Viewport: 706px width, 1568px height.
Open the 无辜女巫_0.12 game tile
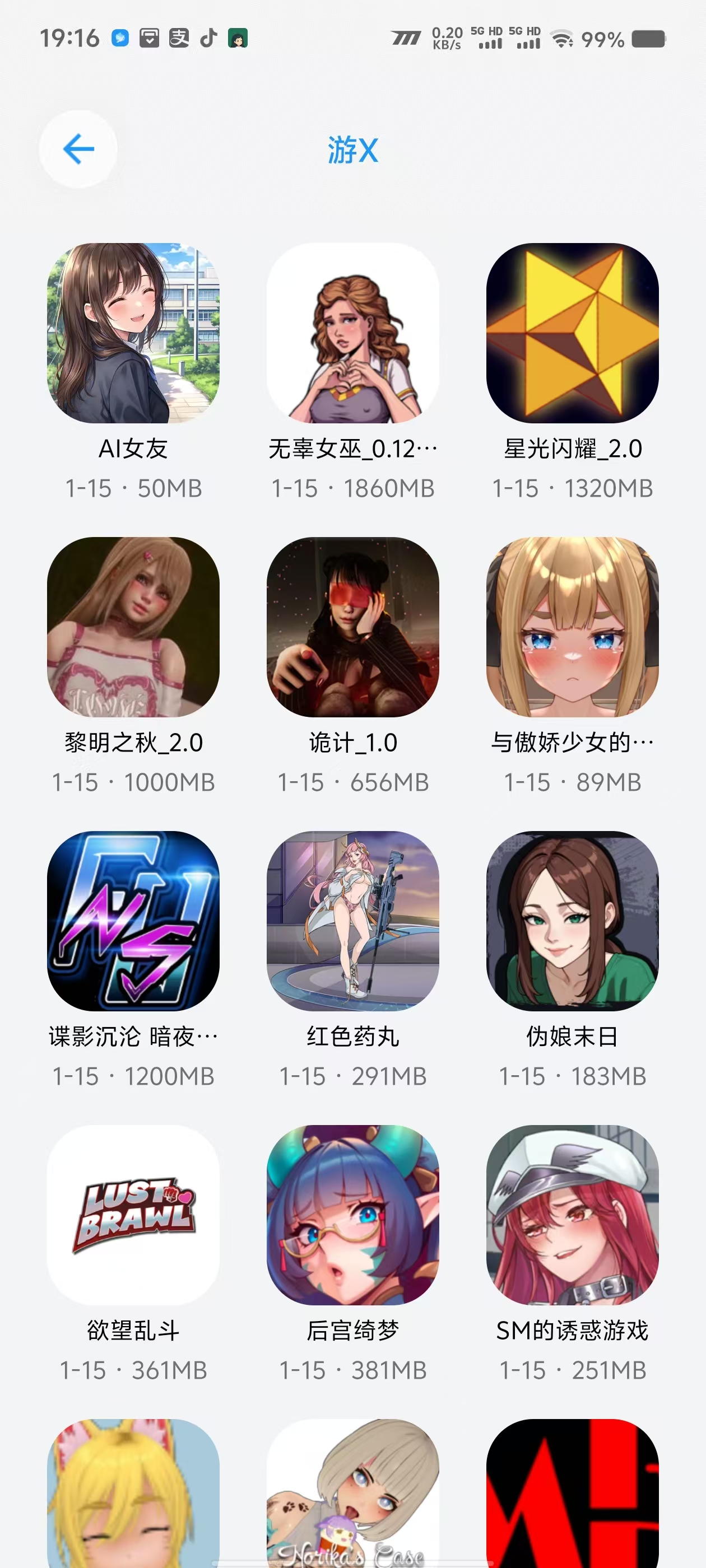(352, 333)
